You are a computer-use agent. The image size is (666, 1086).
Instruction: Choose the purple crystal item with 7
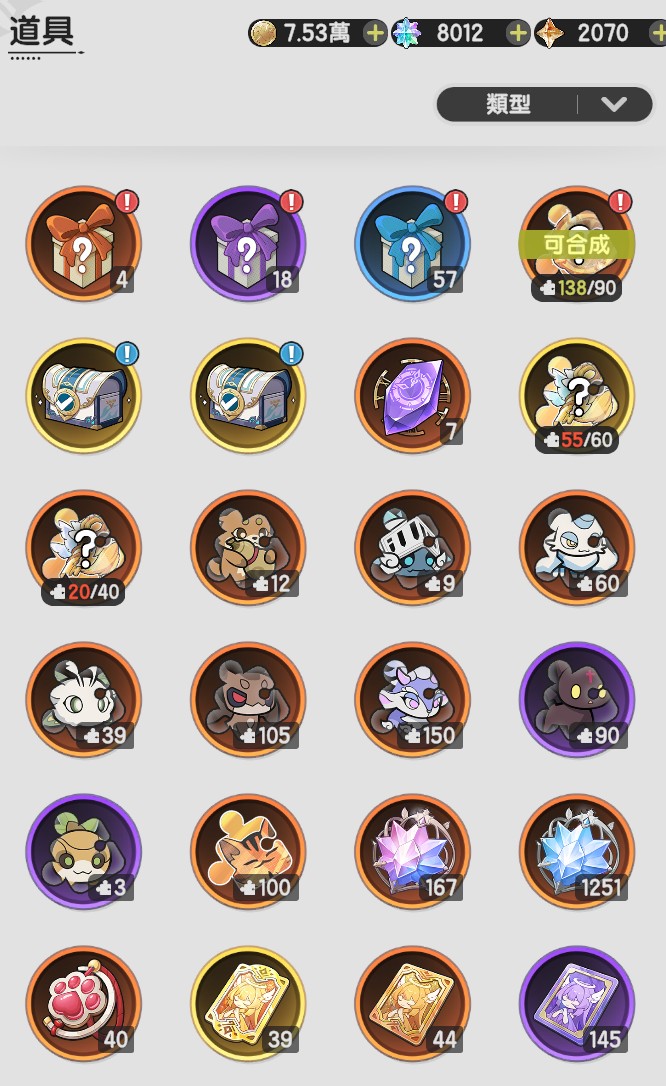412,395
